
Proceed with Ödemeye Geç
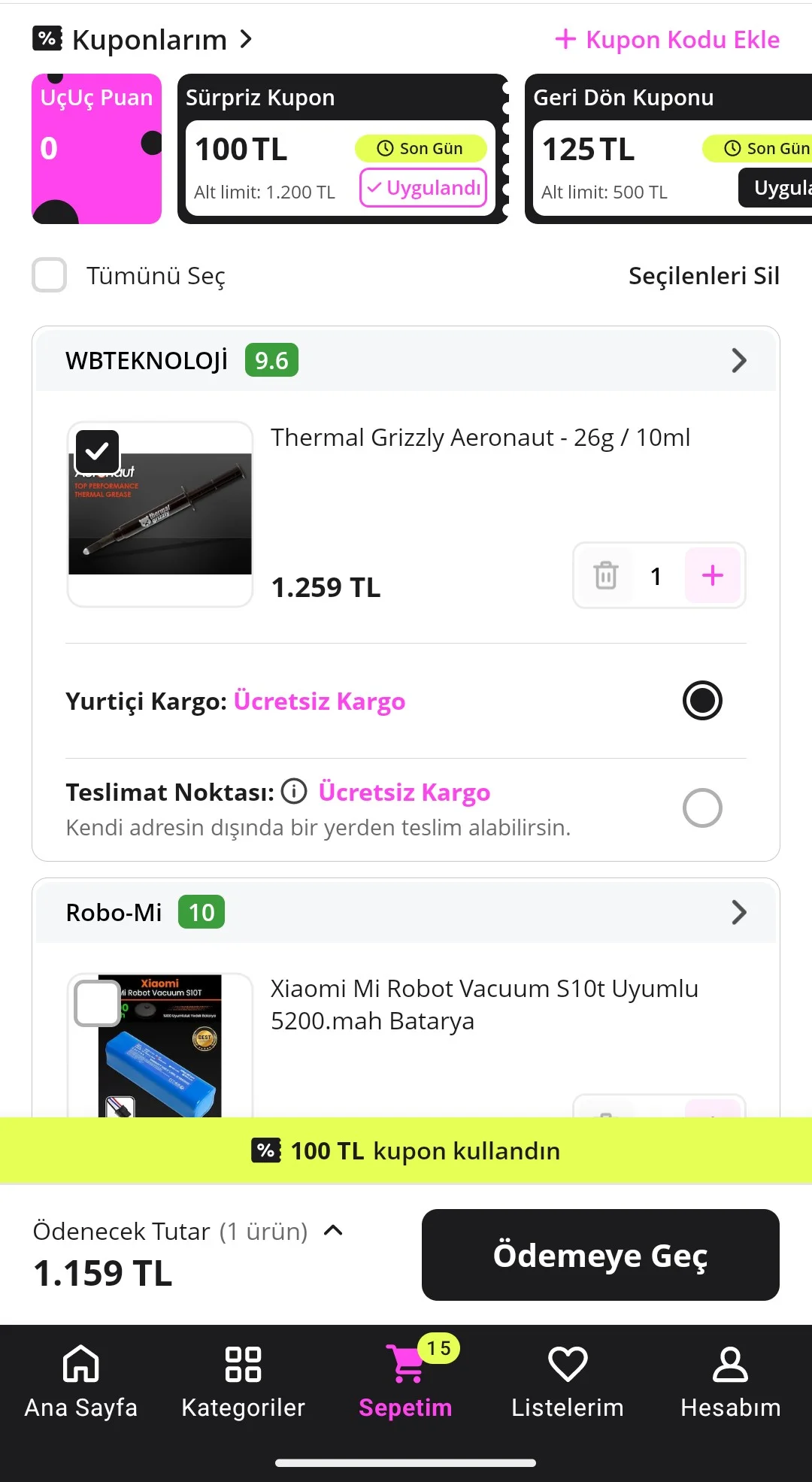click(600, 1255)
